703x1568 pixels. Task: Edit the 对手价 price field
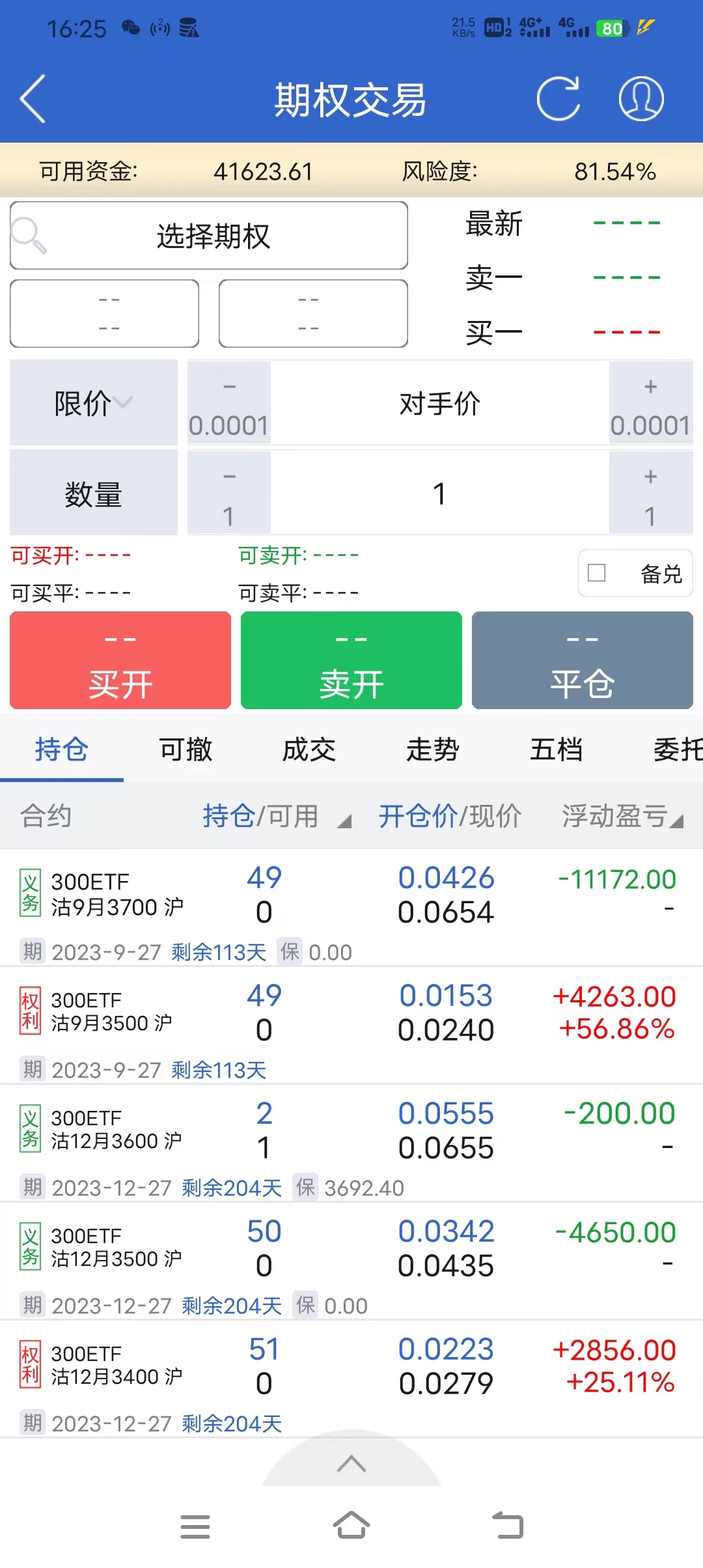[439, 403]
